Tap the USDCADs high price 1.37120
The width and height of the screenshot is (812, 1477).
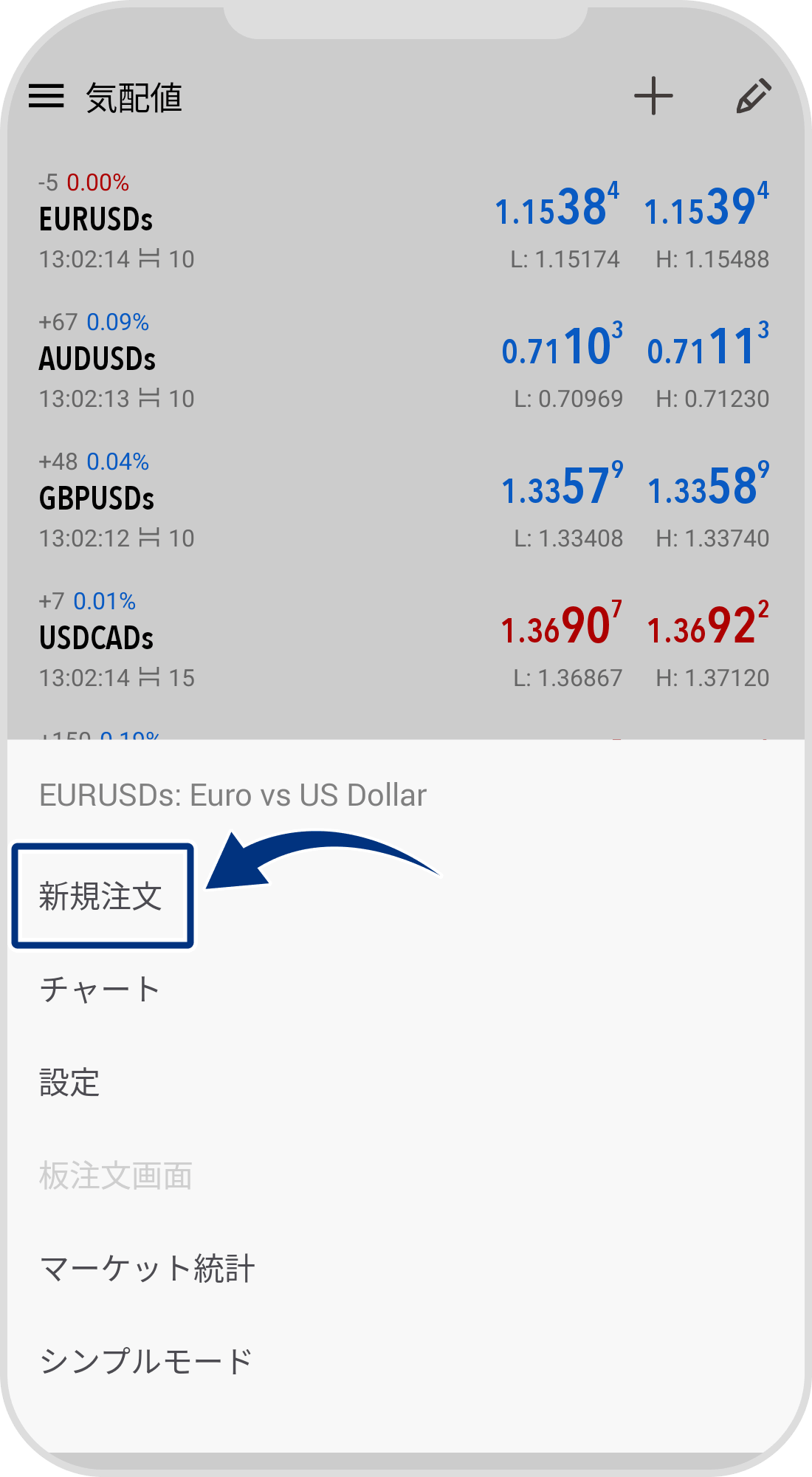click(711, 677)
